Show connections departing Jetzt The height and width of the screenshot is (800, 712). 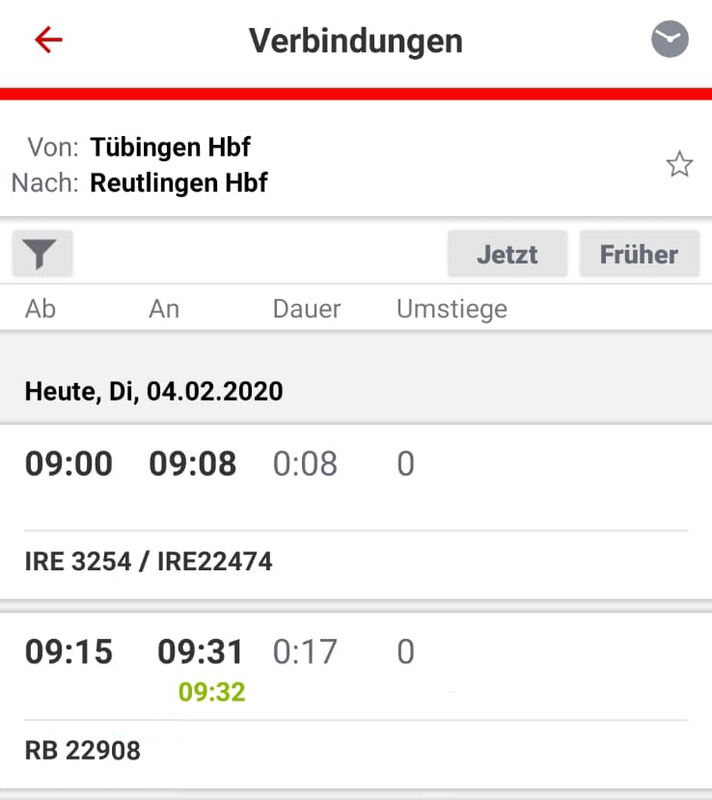[507, 254]
